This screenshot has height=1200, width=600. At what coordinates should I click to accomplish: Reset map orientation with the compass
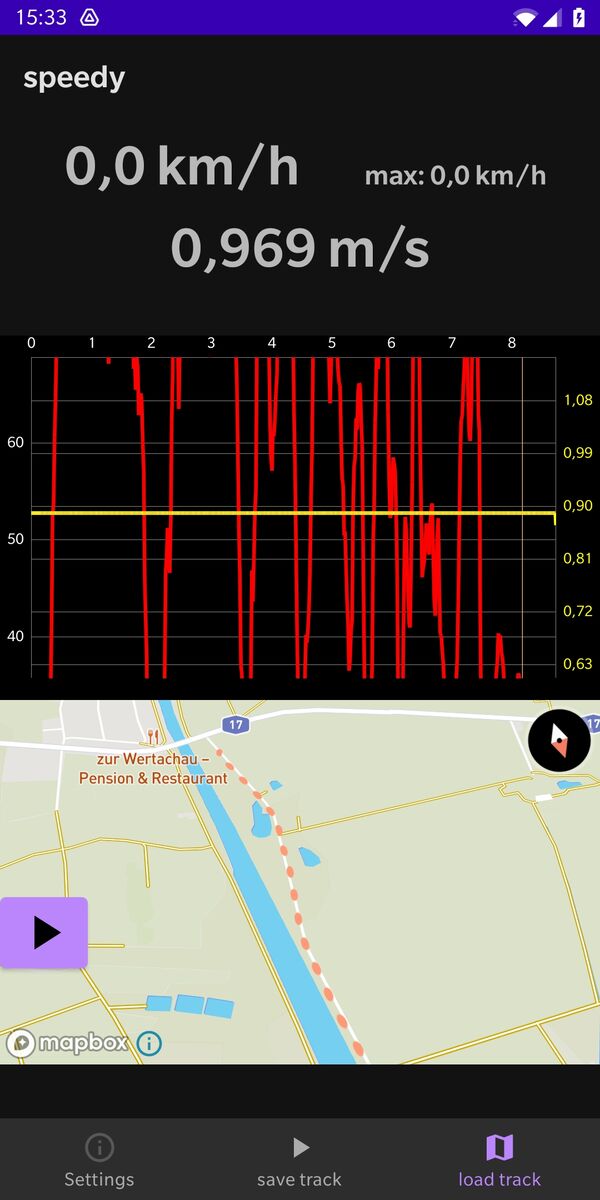coord(559,740)
